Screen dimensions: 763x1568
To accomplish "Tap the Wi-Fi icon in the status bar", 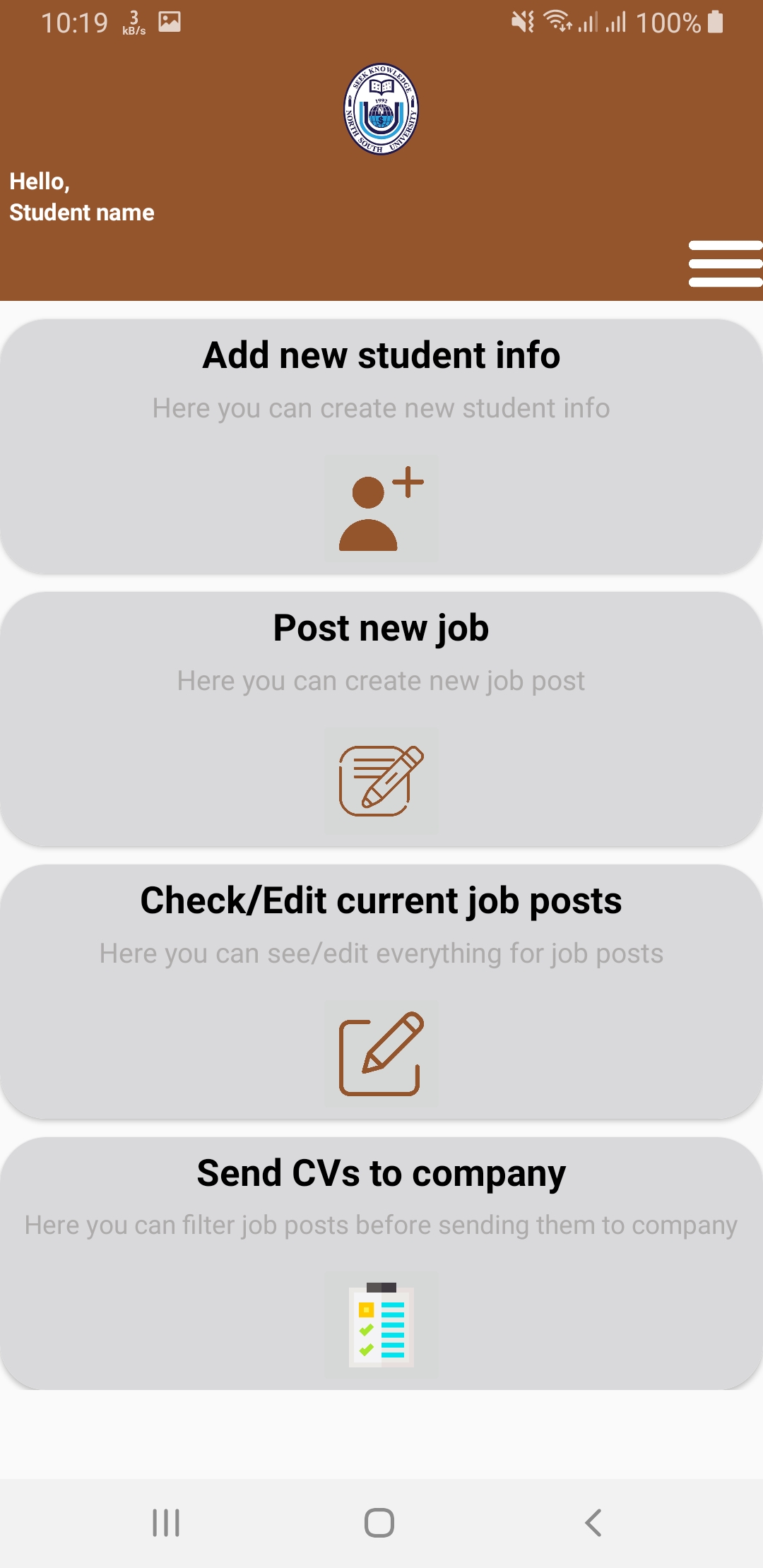I will [x=557, y=21].
